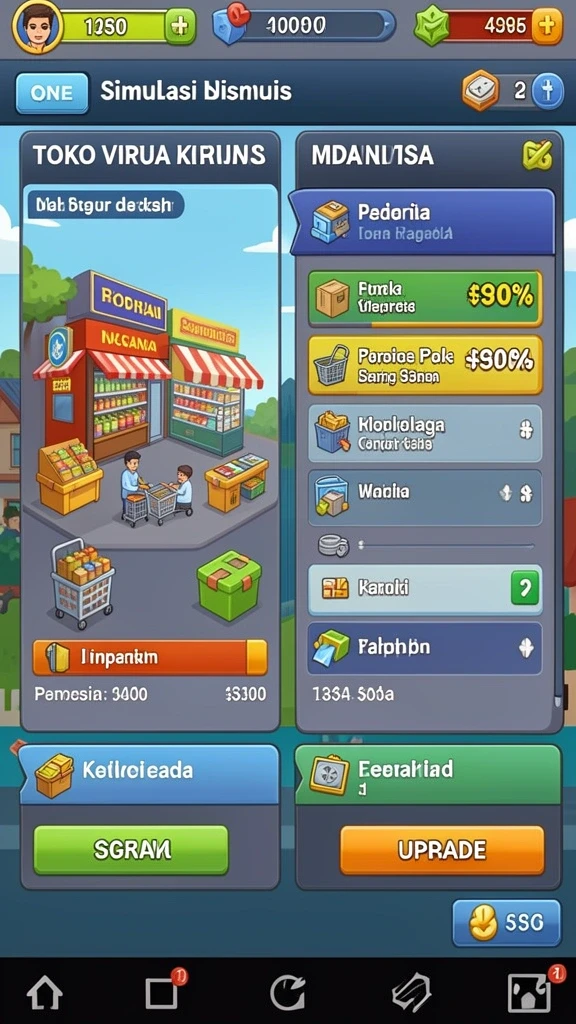576x1024 pixels.
Task: Tap the green SGRAM button
Action: 131,849
